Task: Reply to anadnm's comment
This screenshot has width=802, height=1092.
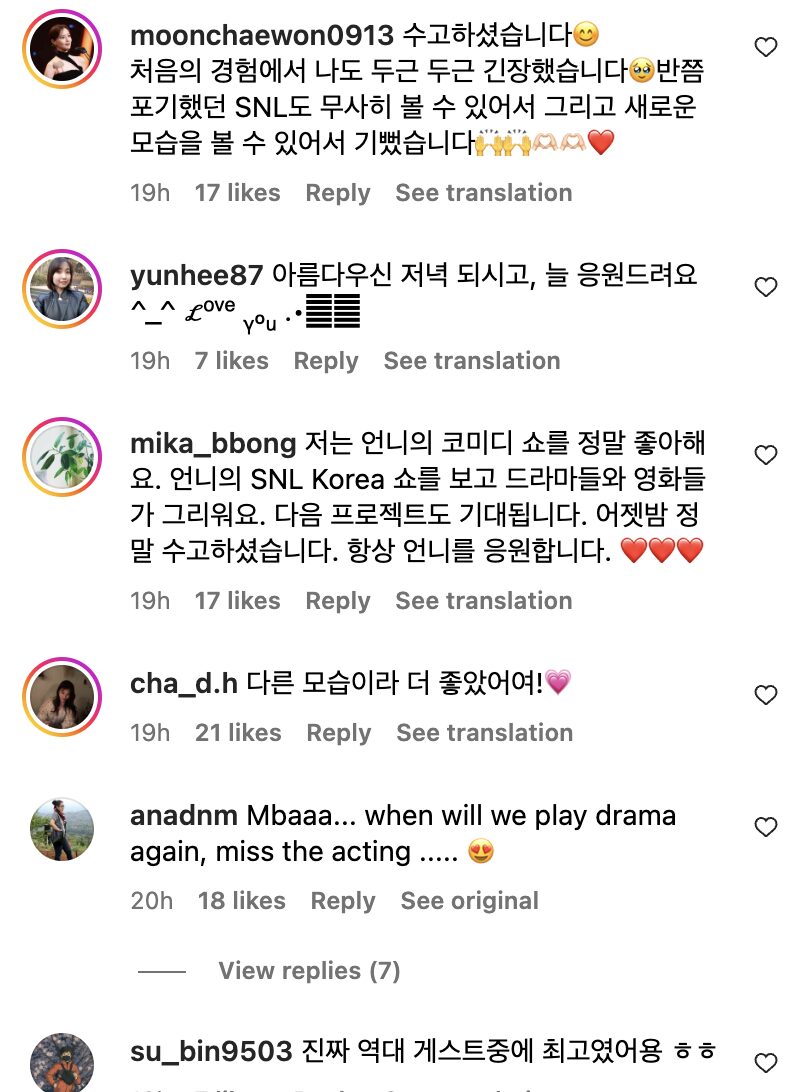Action: (342, 901)
